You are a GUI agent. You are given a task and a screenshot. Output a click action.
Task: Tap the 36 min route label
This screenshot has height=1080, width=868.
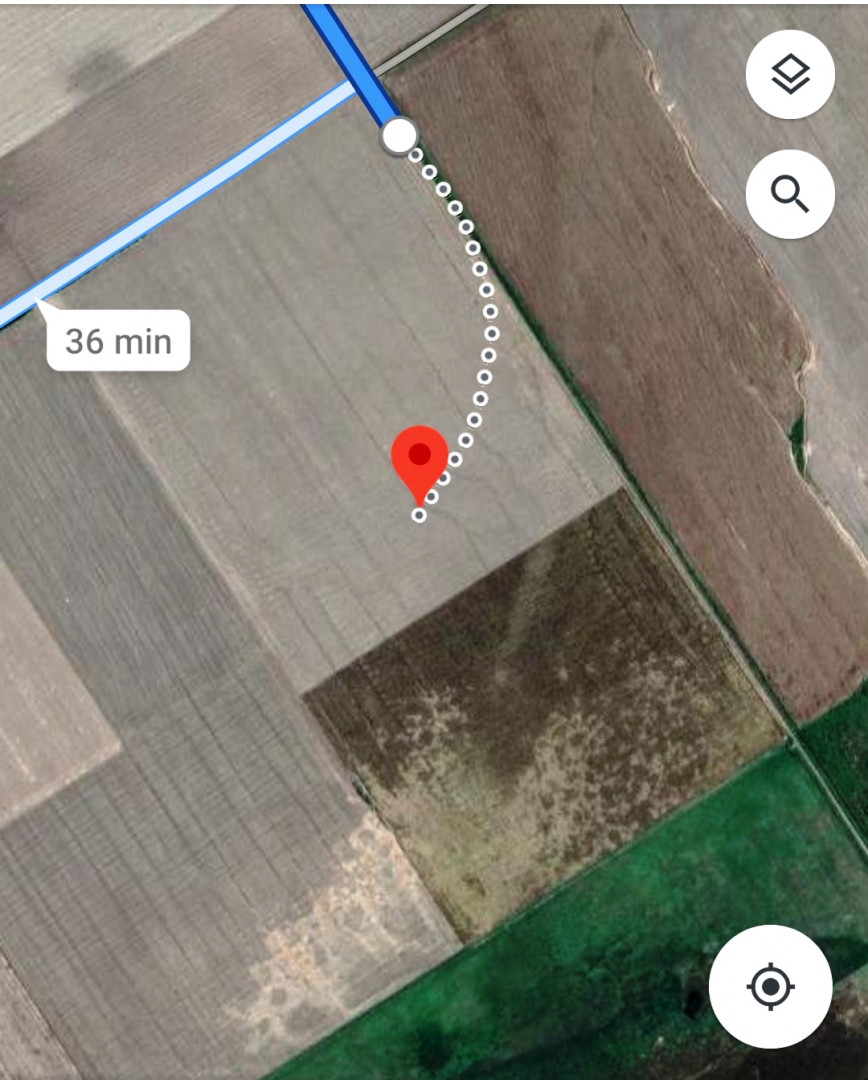click(x=118, y=341)
